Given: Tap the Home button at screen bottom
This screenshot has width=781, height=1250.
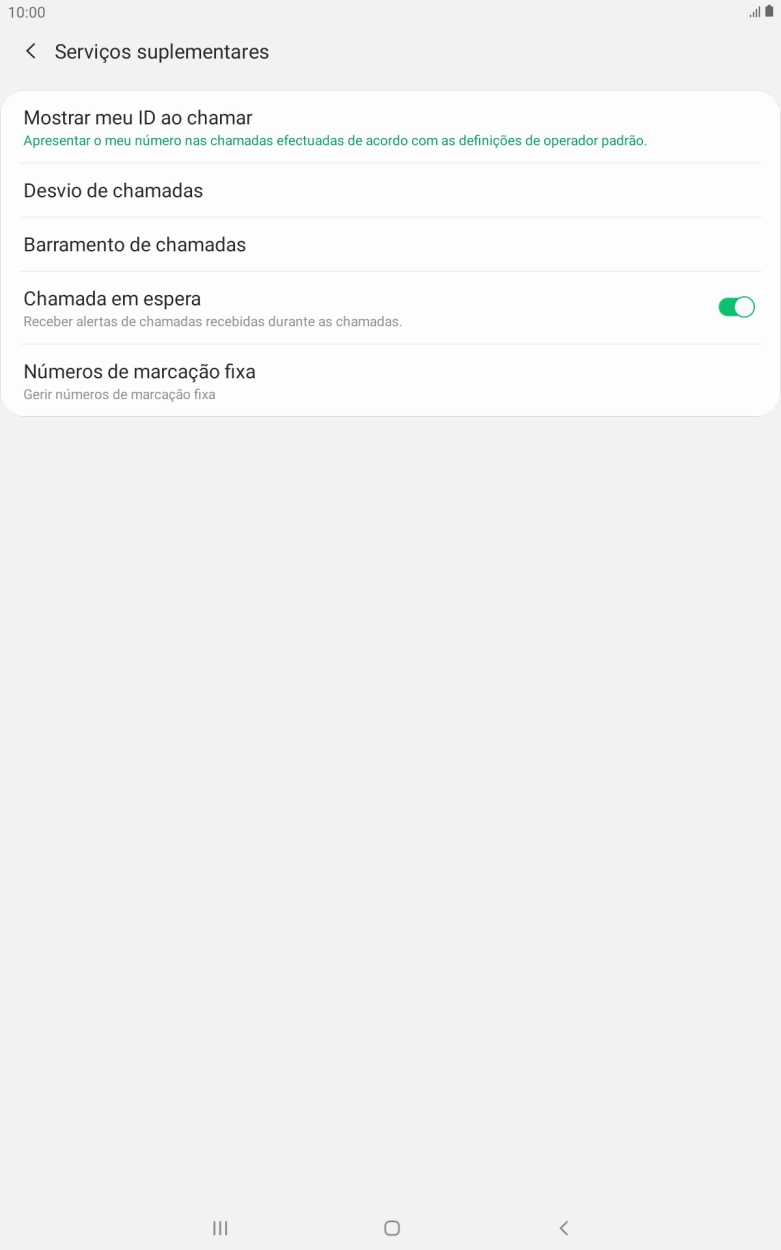Looking at the screenshot, I should point(391,1228).
